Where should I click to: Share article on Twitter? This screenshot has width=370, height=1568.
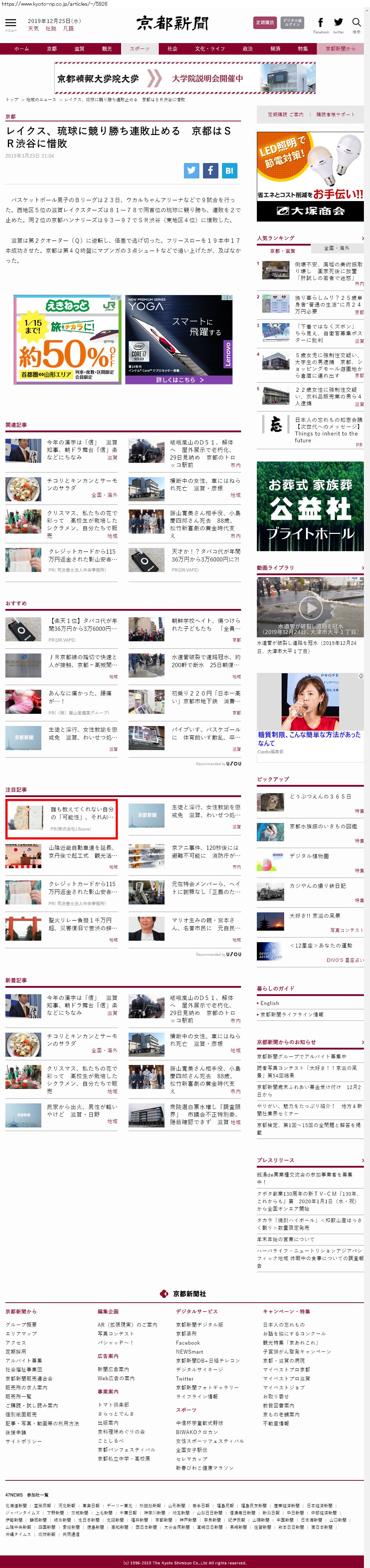pyautogui.click(x=192, y=171)
